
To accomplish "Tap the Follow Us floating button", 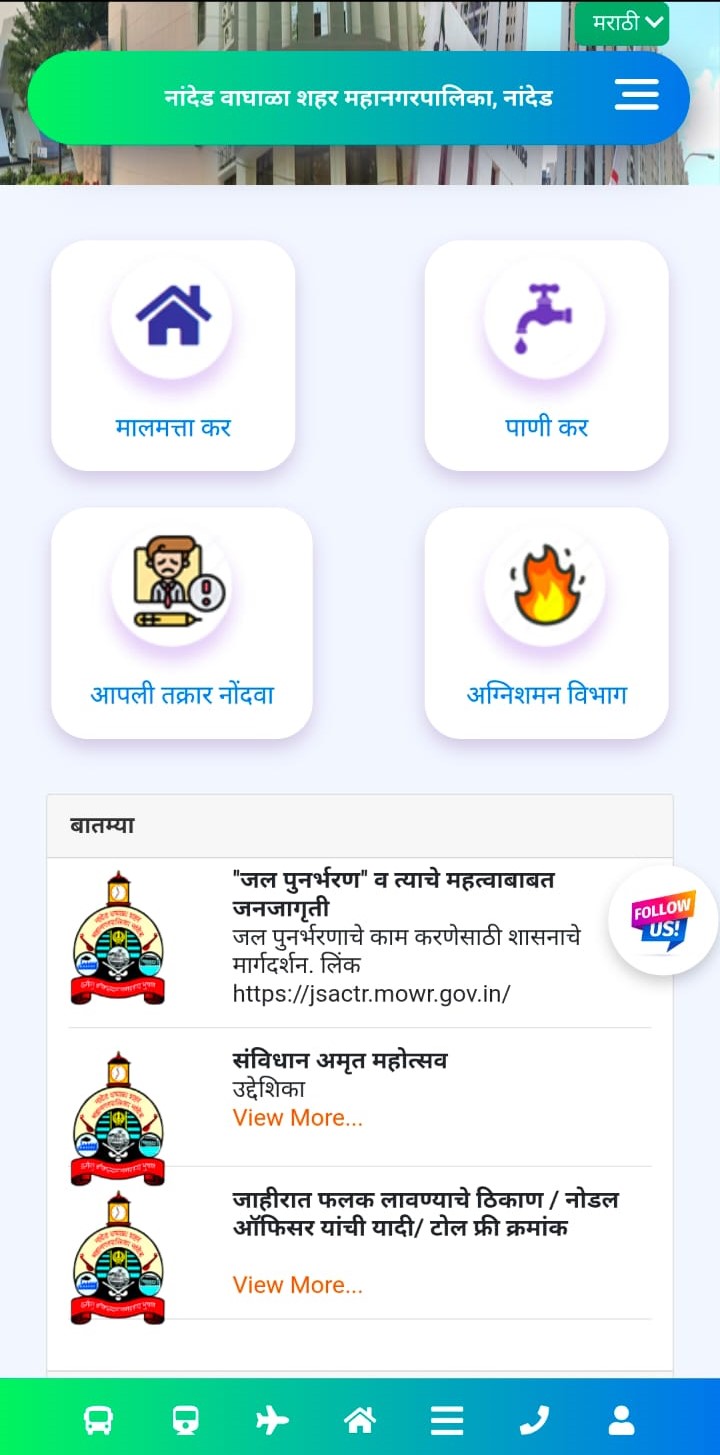I will [x=662, y=920].
